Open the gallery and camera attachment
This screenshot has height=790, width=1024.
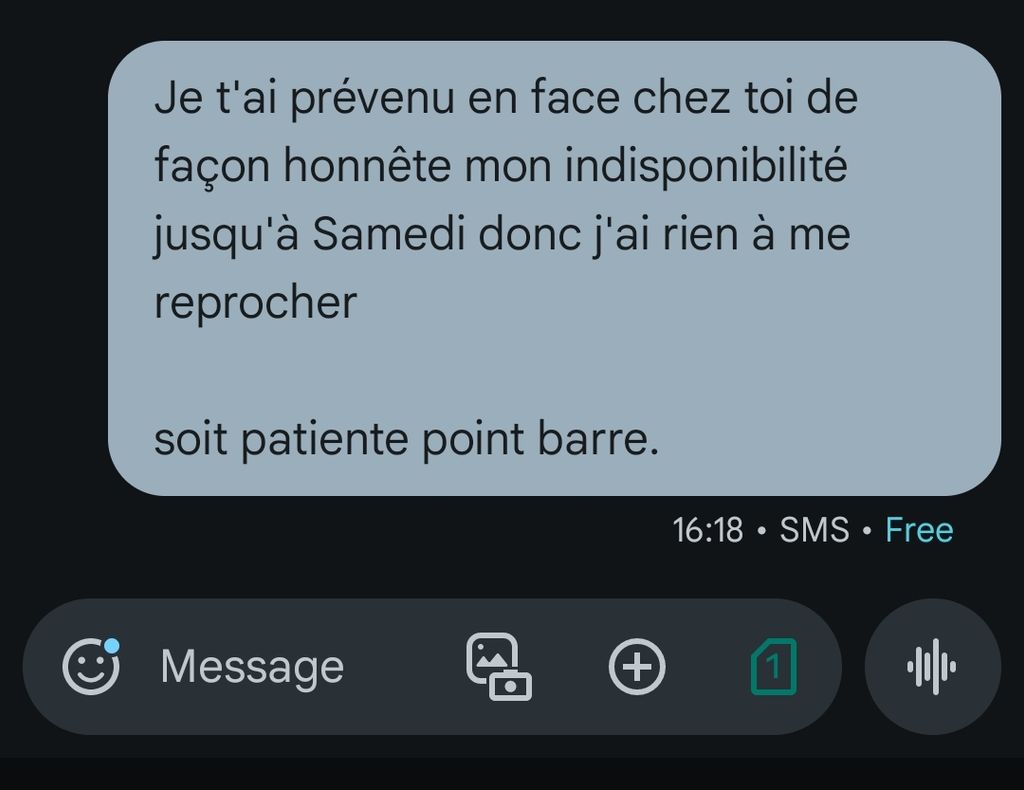pyautogui.click(x=498, y=667)
